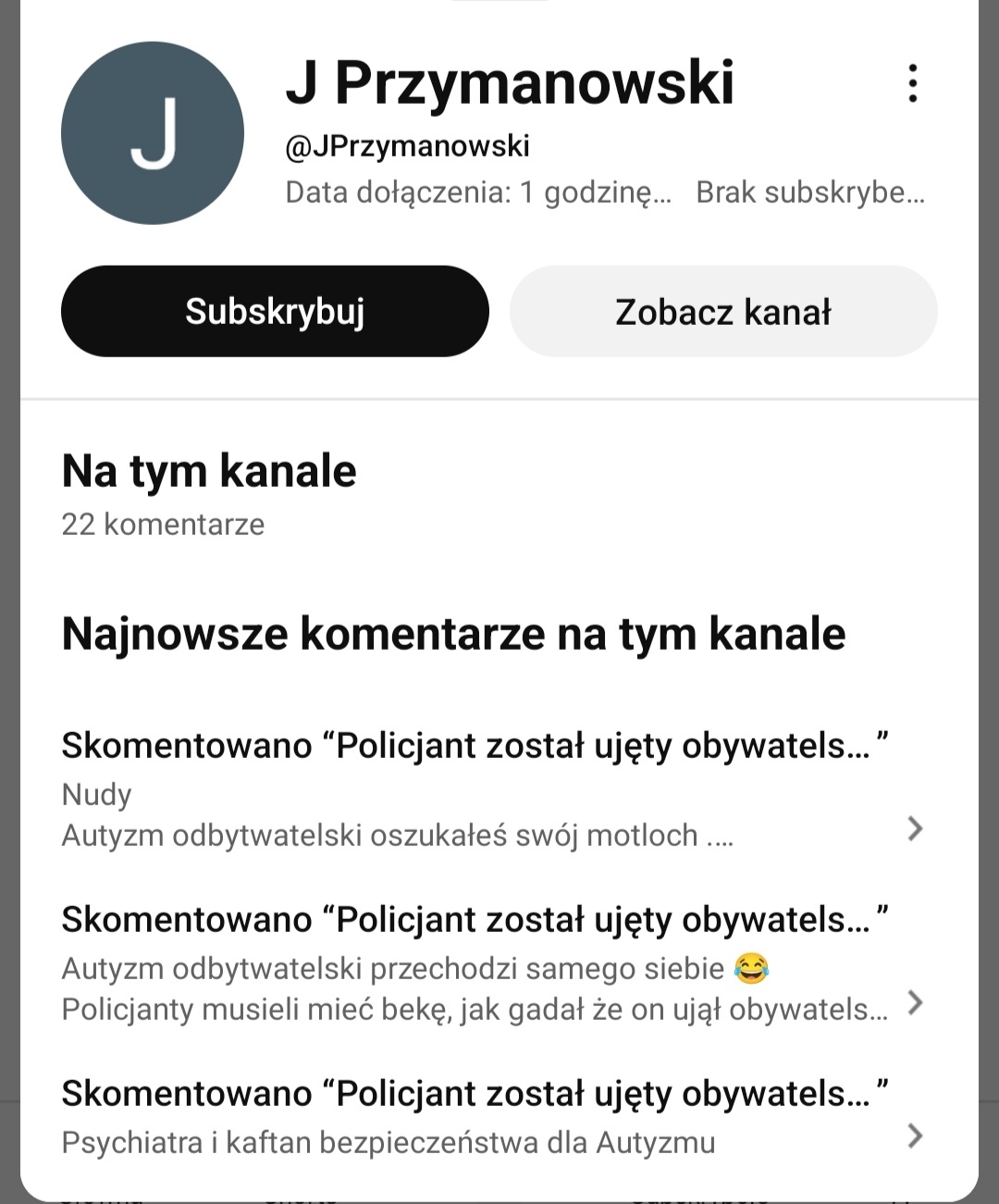Image resolution: width=999 pixels, height=1204 pixels.
Task: Open the three-dot overflow menu
Action: click(x=912, y=83)
